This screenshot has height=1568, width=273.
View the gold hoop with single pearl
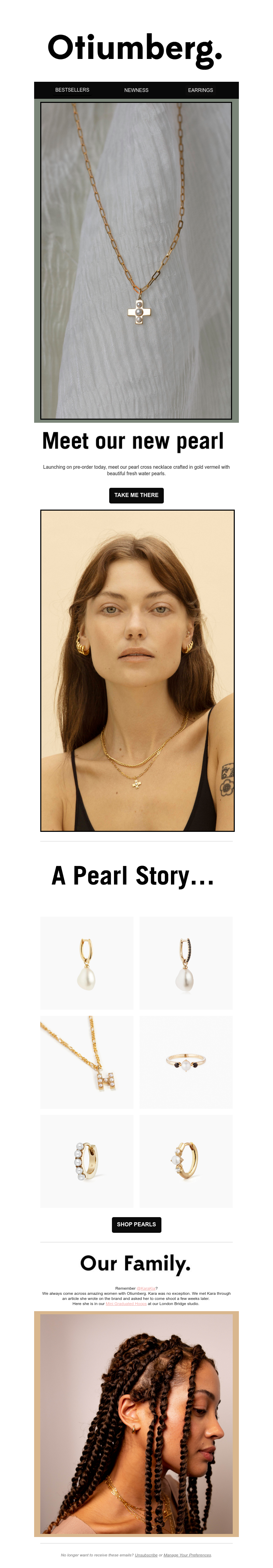click(186, 1161)
